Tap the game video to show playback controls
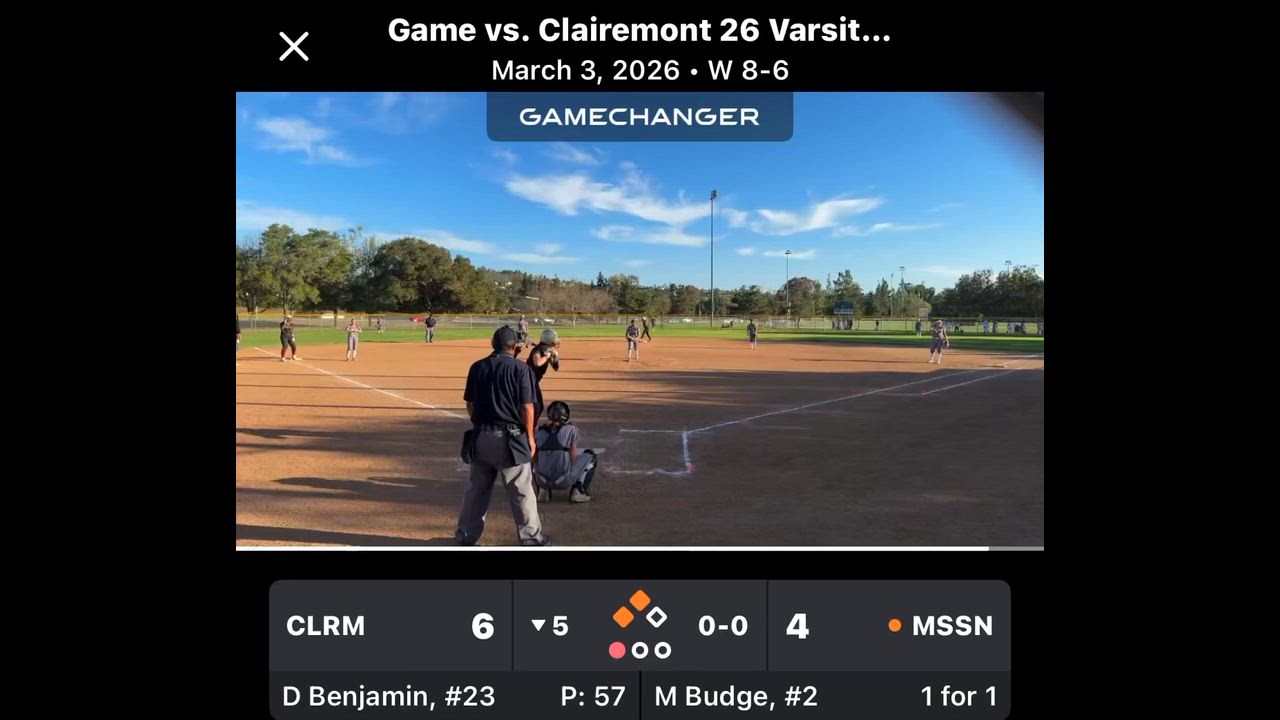 tap(640, 320)
